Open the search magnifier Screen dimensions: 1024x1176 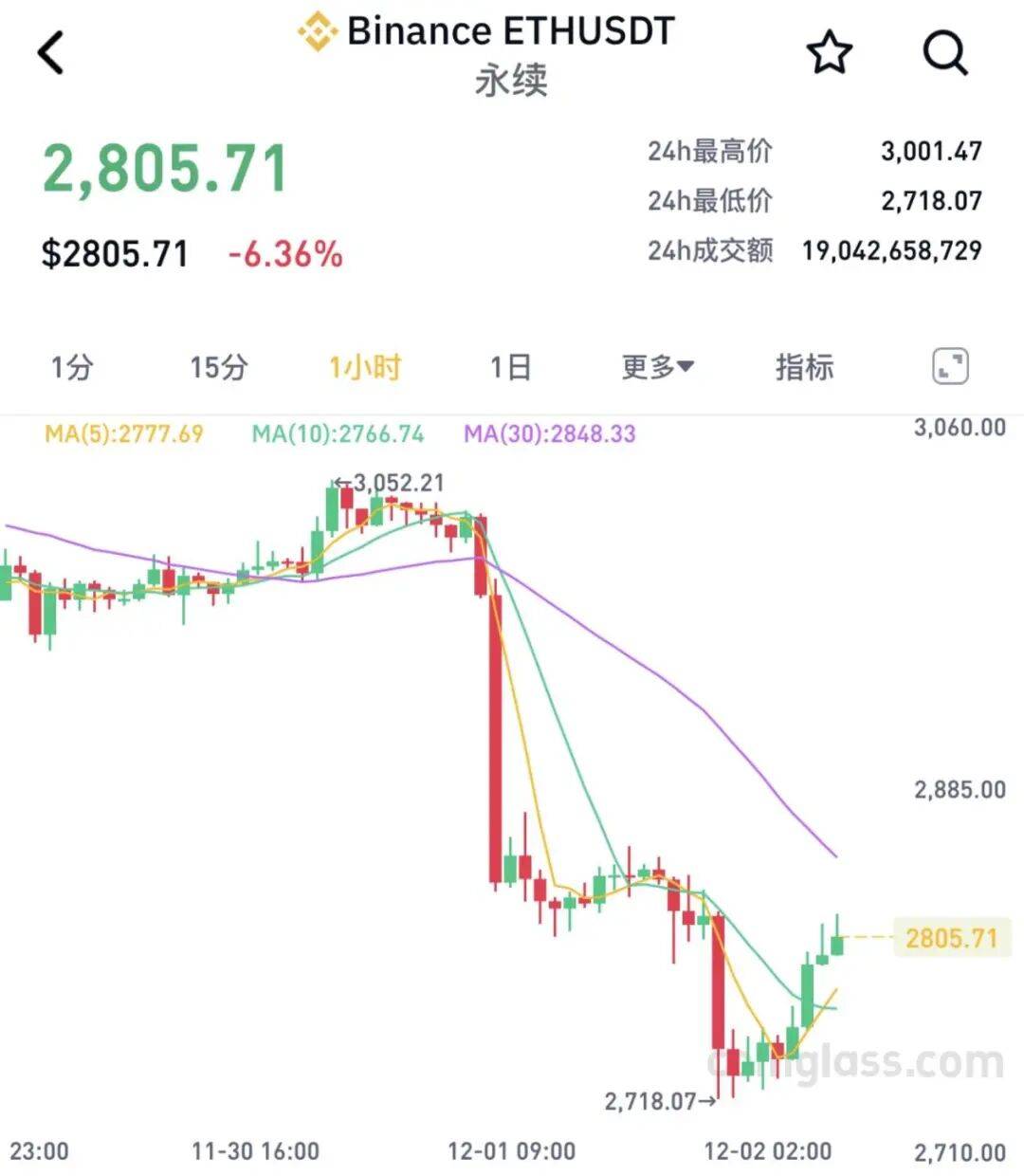click(945, 52)
